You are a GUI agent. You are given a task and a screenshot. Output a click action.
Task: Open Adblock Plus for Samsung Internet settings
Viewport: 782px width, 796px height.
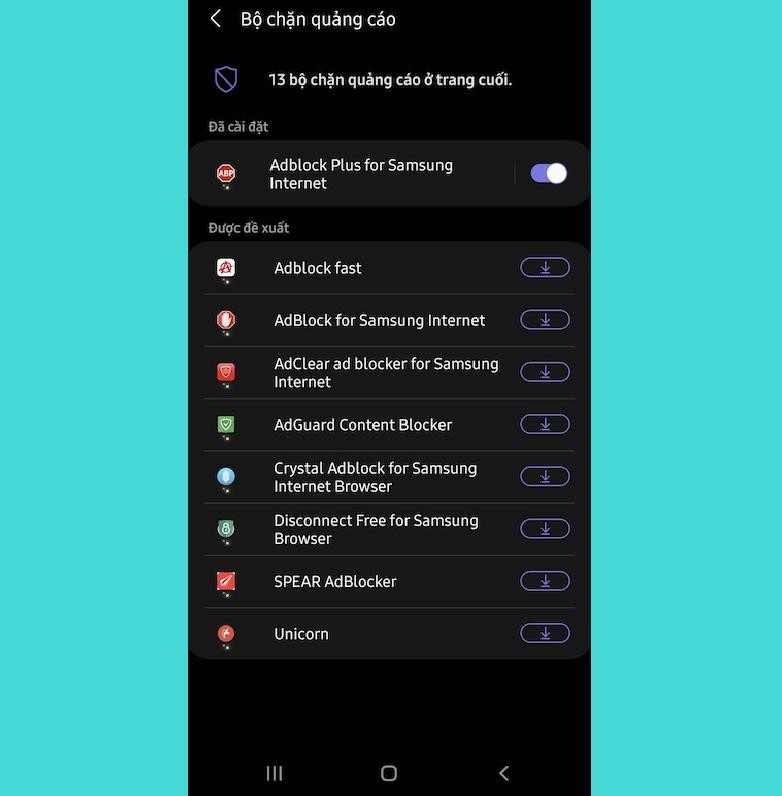tap(360, 174)
